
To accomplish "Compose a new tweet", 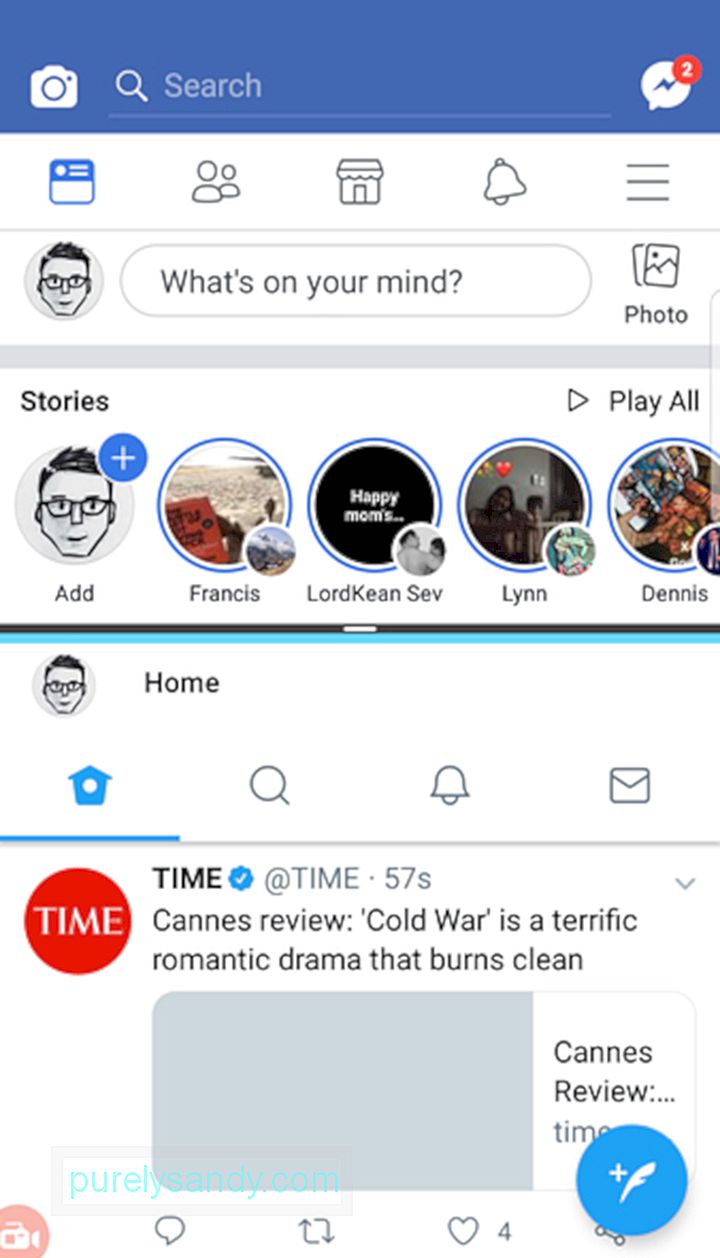I will [x=631, y=1180].
